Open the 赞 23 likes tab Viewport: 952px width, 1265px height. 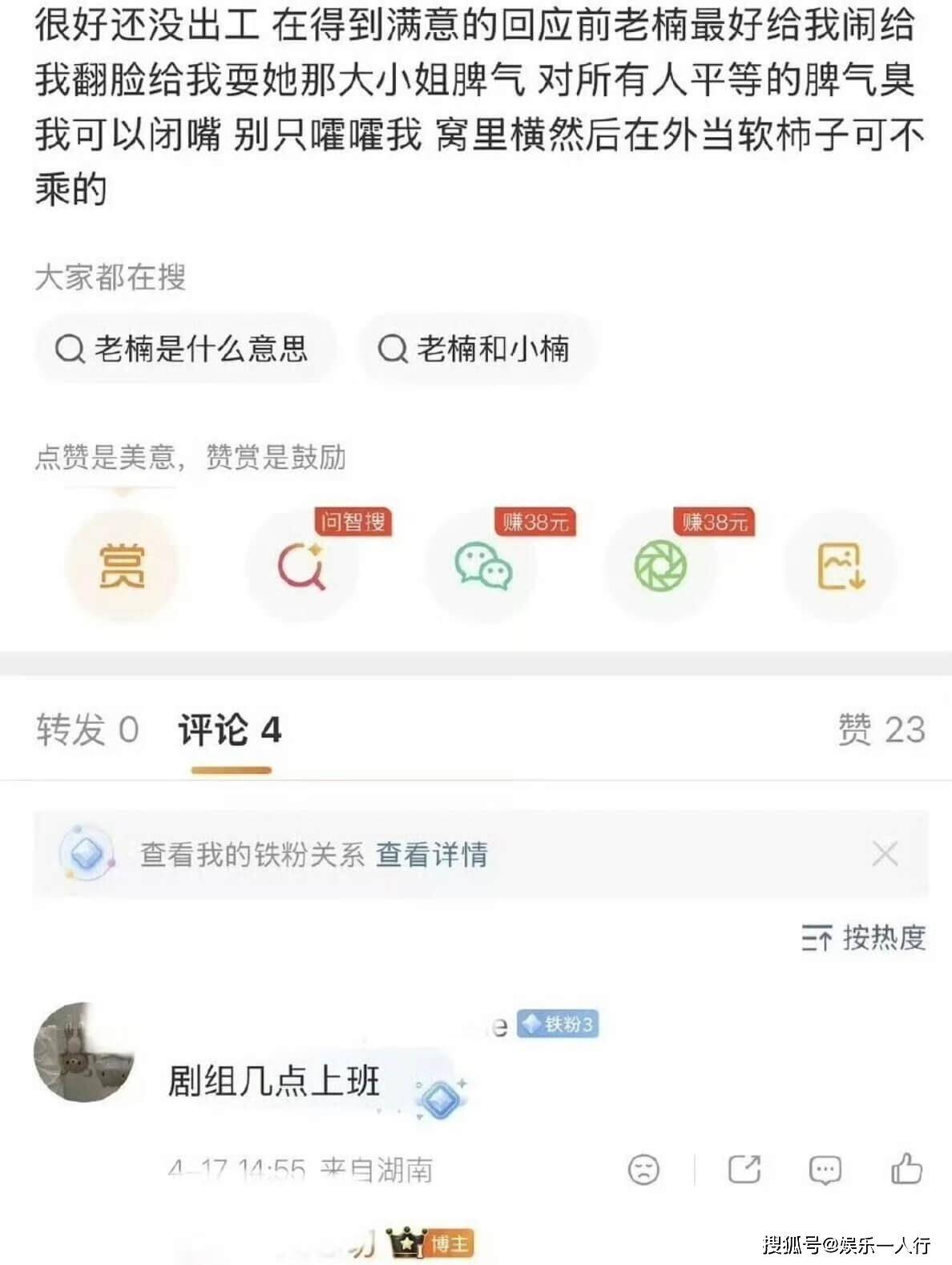pyautogui.click(x=881, y=730)
